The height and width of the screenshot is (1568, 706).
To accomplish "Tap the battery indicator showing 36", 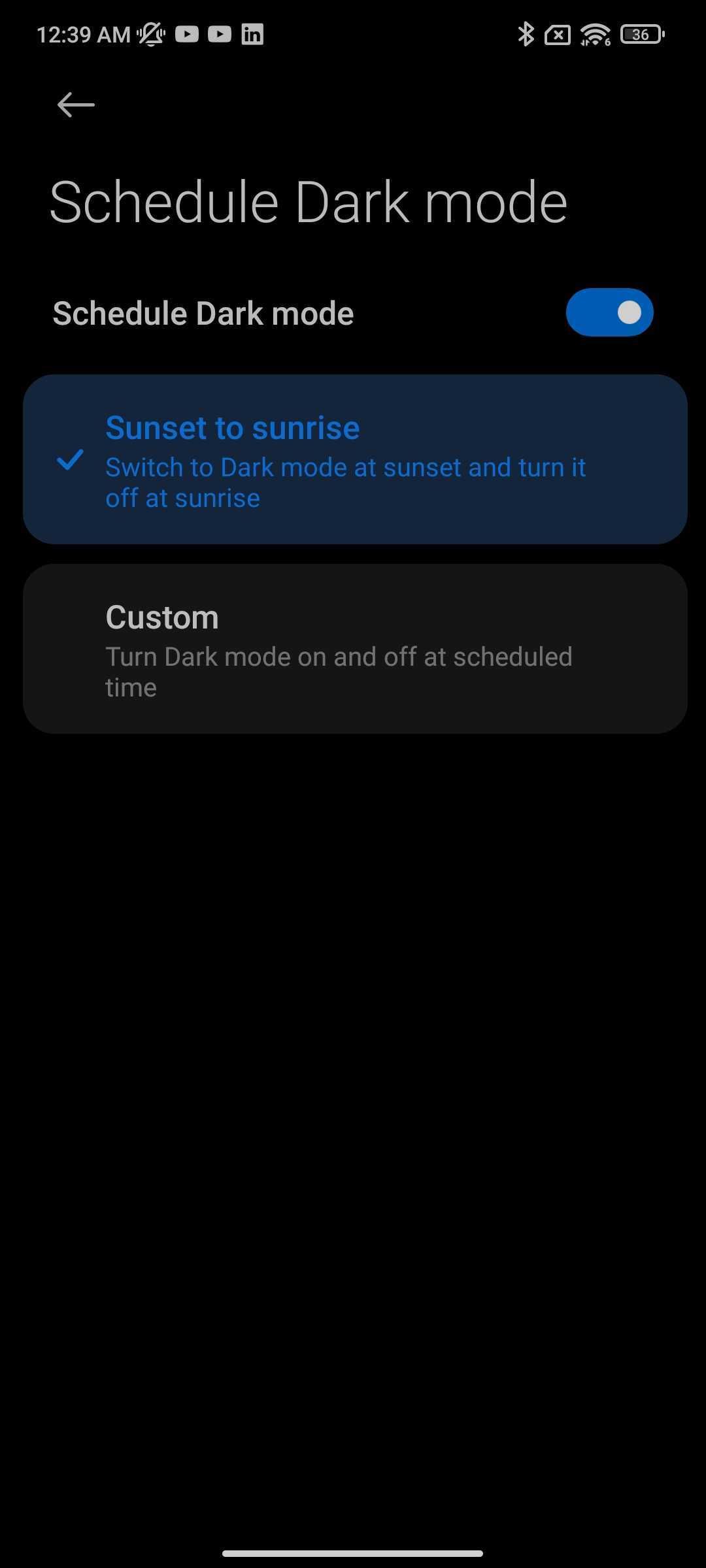I will (x=639, y=33).
